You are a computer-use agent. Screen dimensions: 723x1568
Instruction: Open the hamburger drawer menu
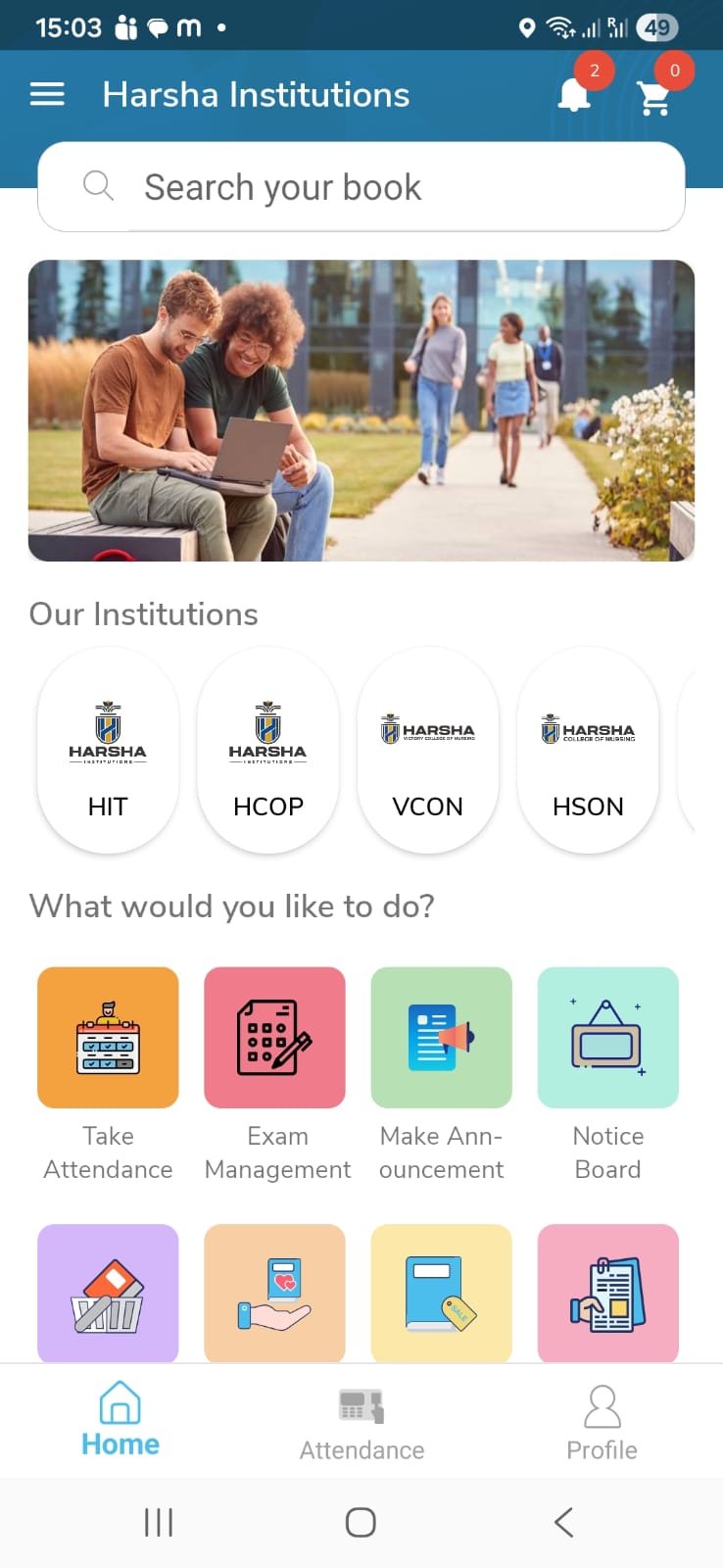coord(47,95)
